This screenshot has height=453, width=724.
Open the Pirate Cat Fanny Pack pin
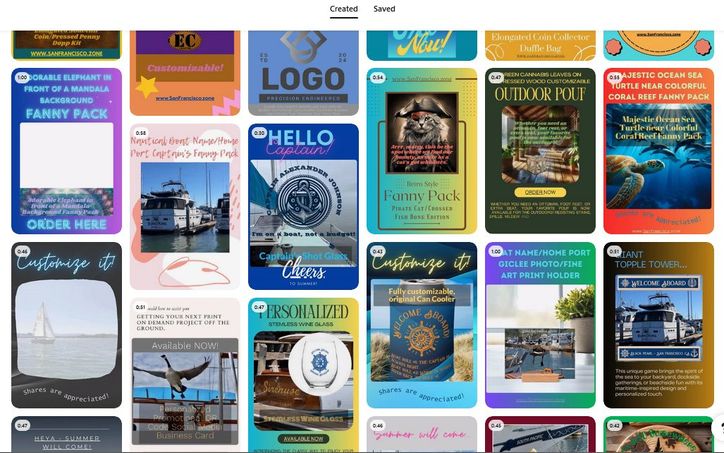[x=421, y=150]
